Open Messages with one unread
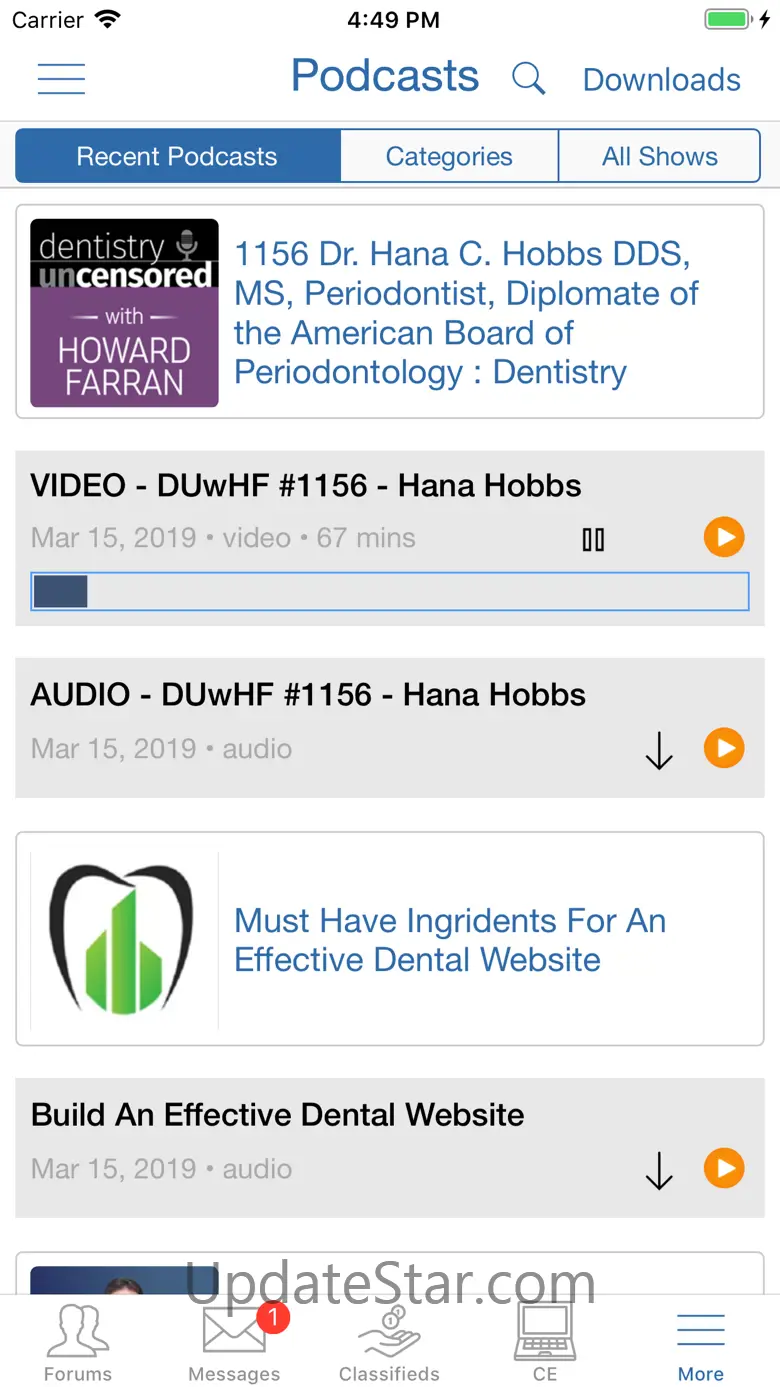This screenshot has width=780, height=1387. coord(235,1343)
